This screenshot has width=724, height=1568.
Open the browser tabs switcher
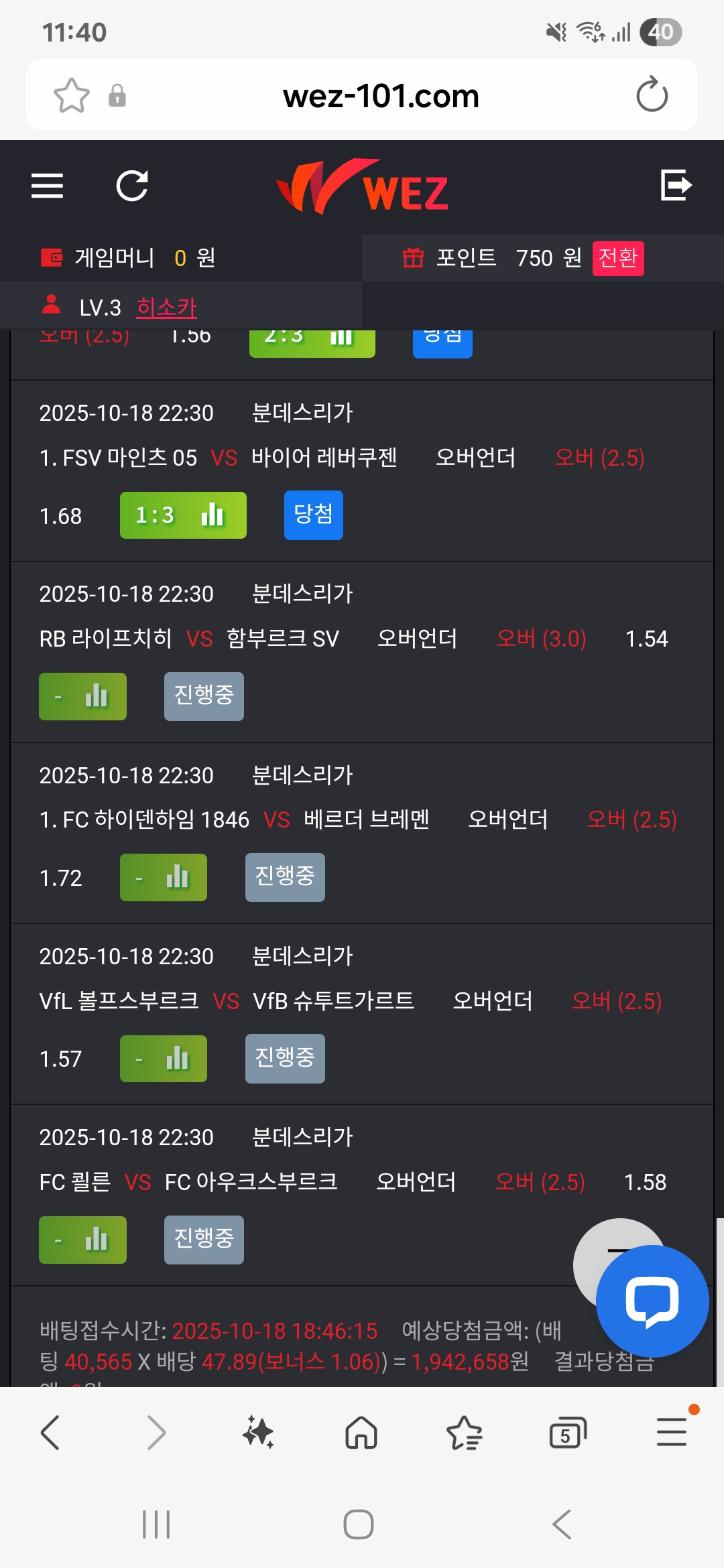[567, 1433]
